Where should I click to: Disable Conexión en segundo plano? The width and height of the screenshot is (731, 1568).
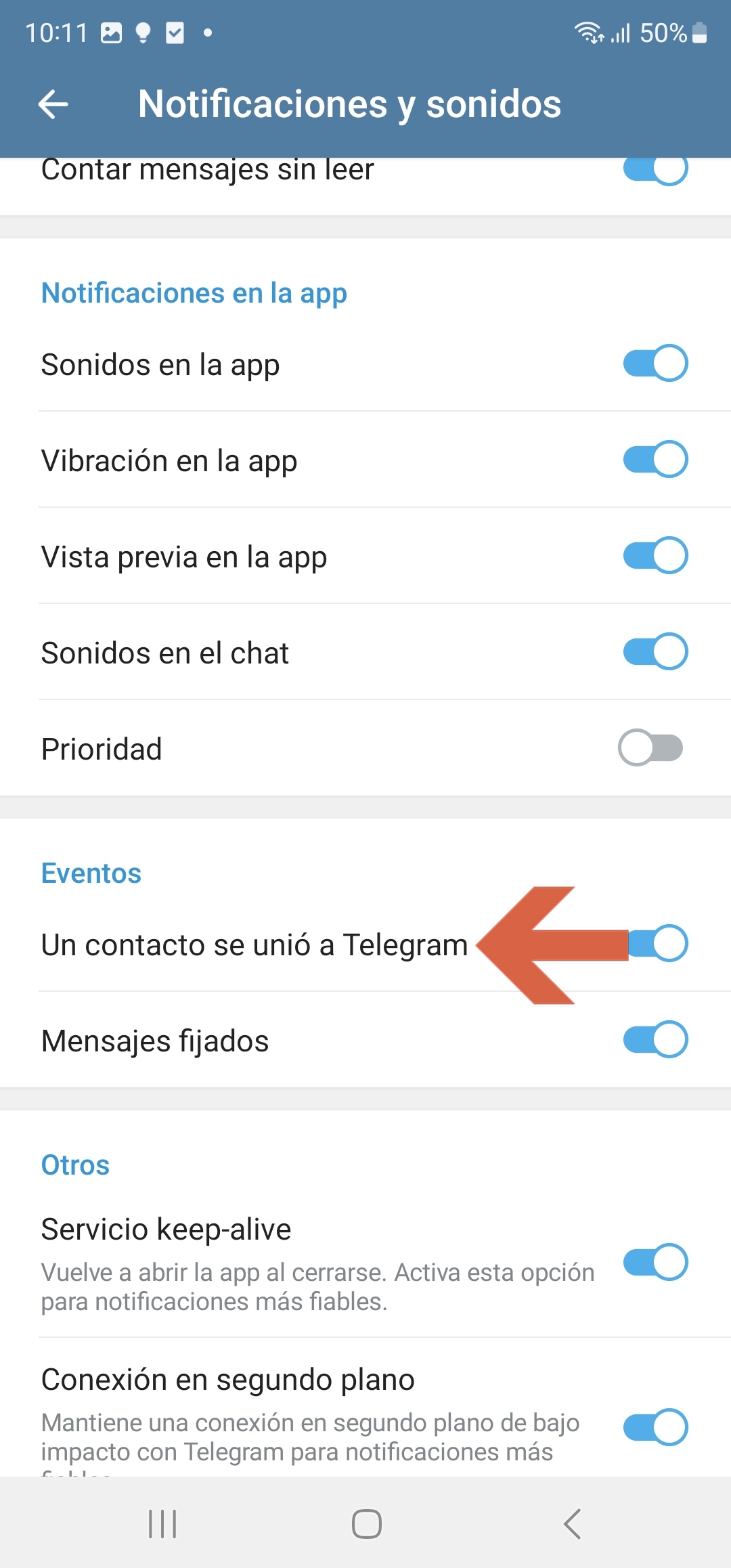pyautogui.click(x=655, y=1427)
